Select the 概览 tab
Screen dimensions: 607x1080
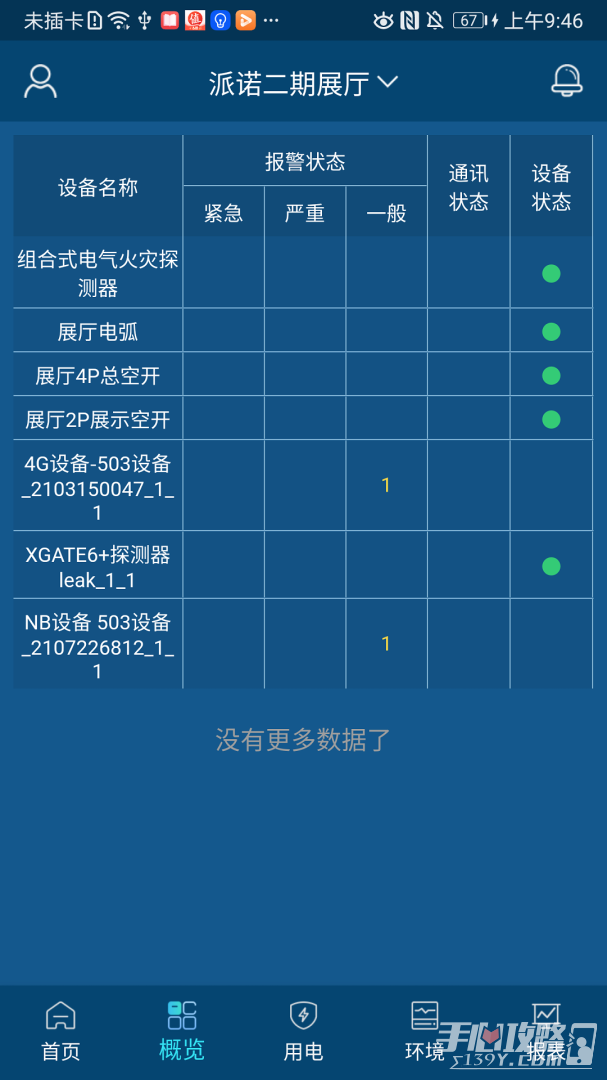[x=182, y=1030]
